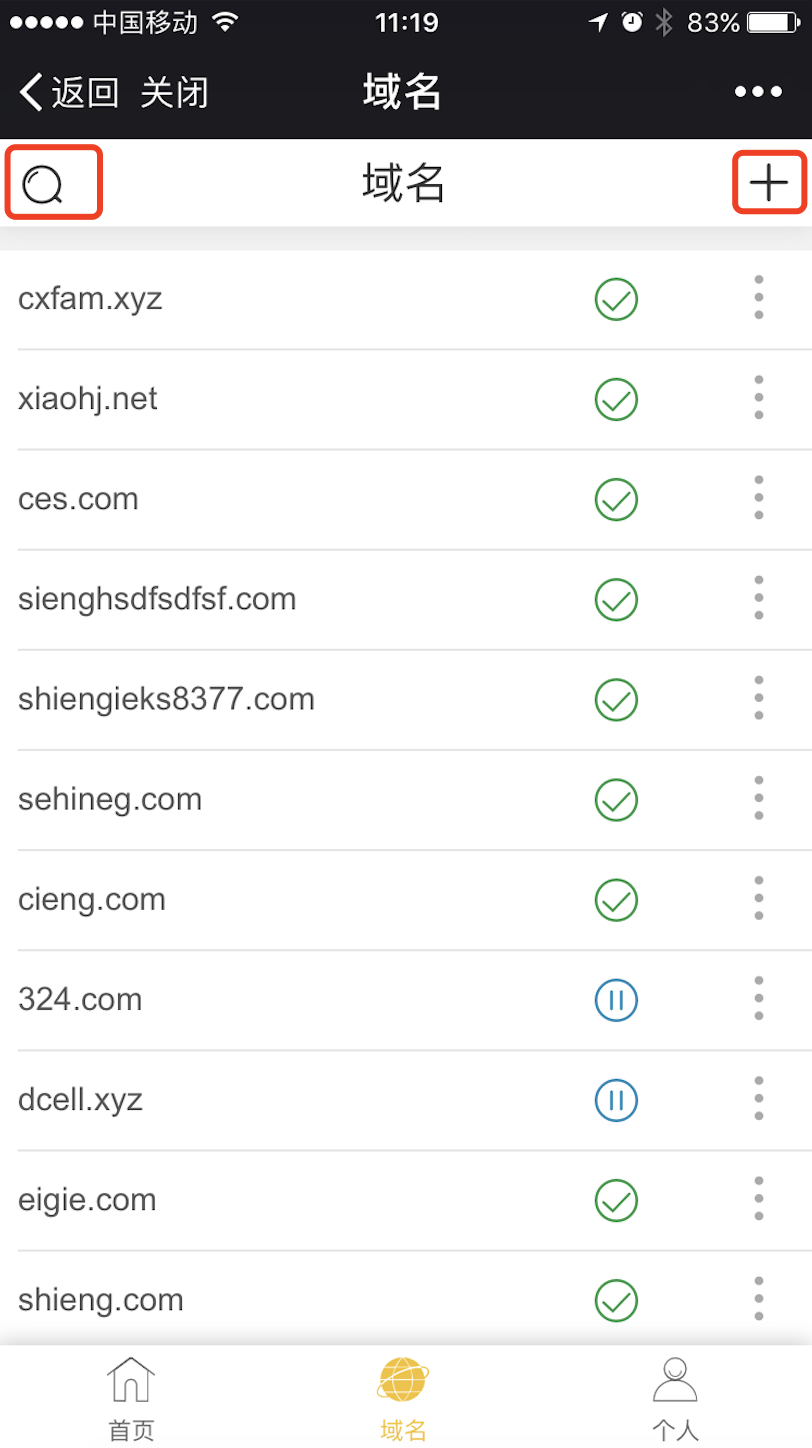The height and width of the screenshot is (1448, 812).
Task: Open more options for shieng.com
Action: (759, 1299)
